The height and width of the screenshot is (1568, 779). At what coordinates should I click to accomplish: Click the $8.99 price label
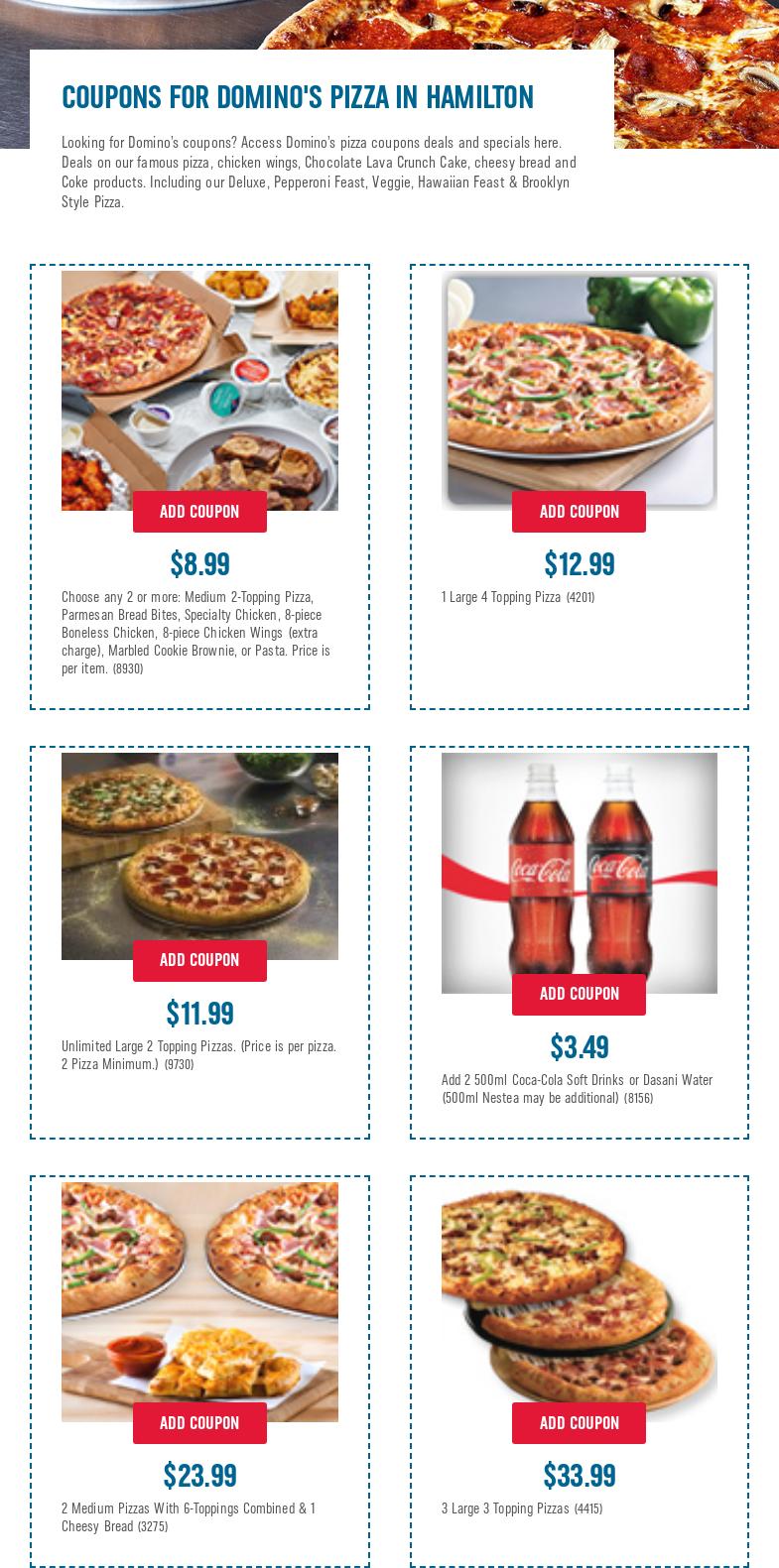[x=199, y=563]
